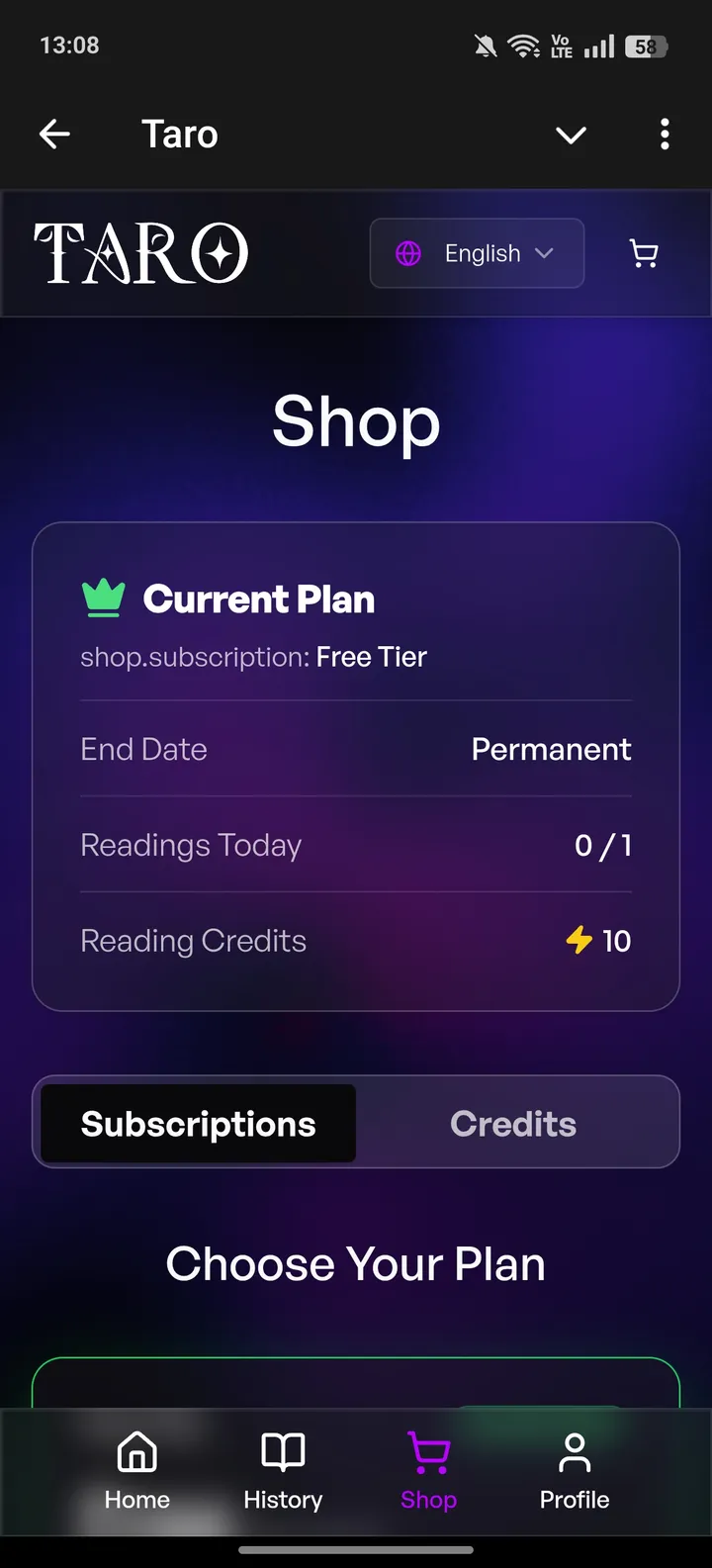Expand the chevron next to Taro title

pos(571,135)
